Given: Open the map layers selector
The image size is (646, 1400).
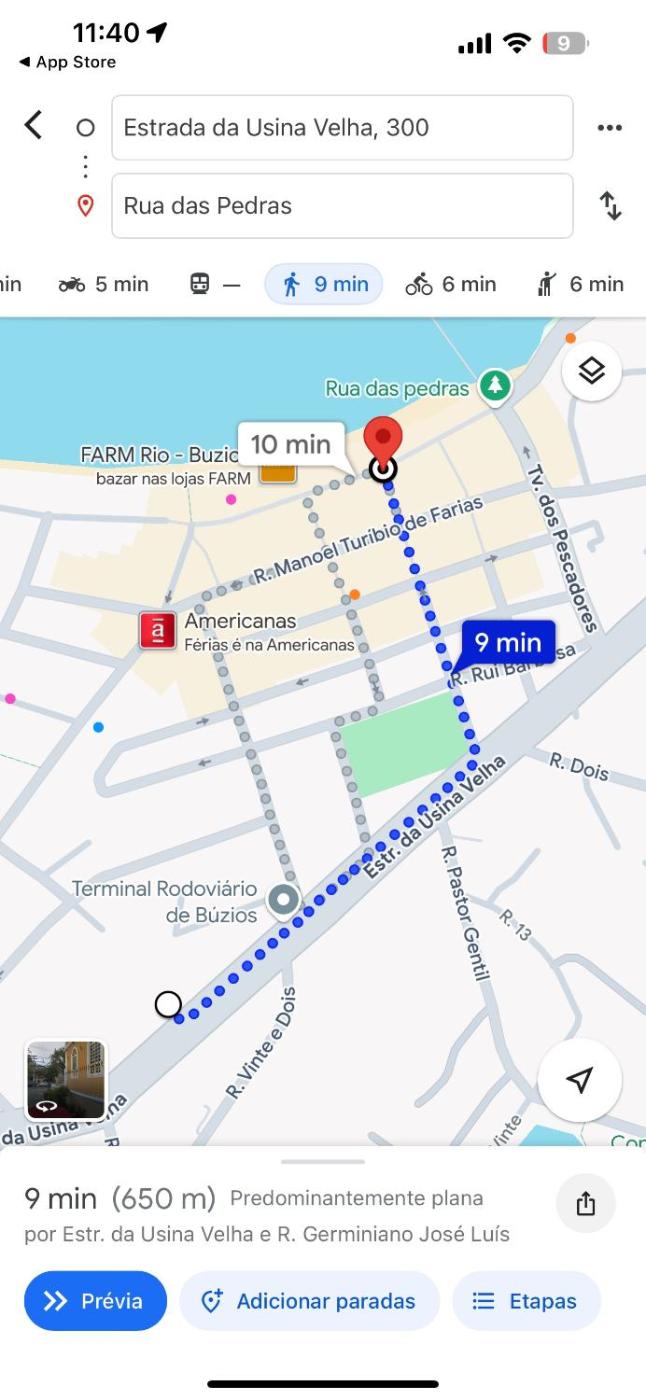Looking at the screenshot, I should coord(592,371).
